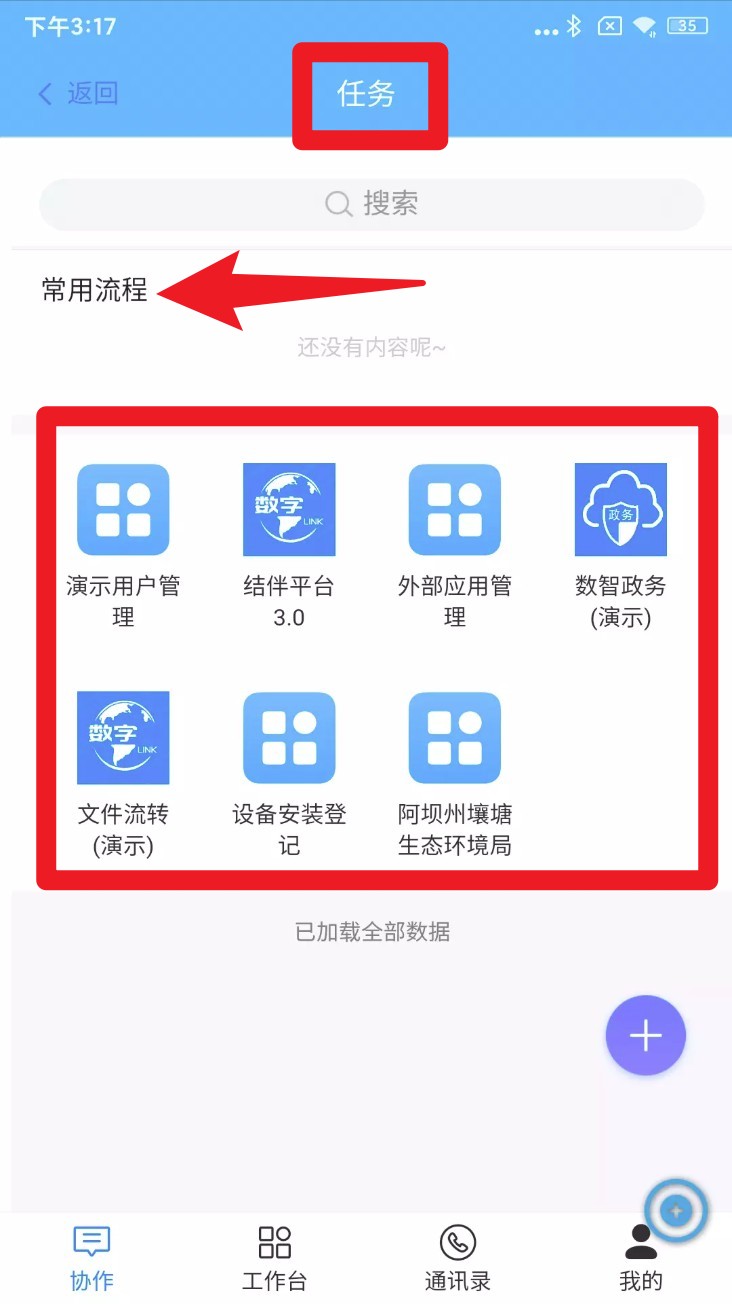The image size is (732, 1304).
Task: Open 演示用户管理 app
Action: click(123, 511)
